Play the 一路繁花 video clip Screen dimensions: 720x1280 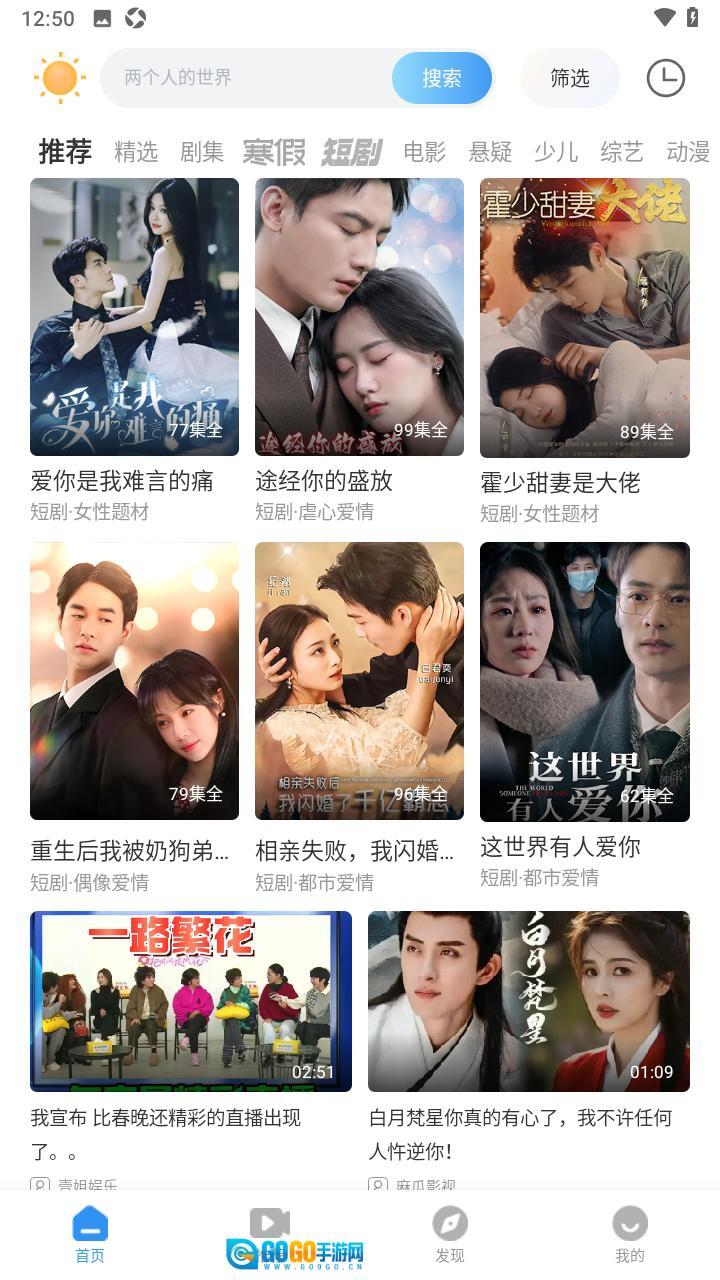(190, 1001)
